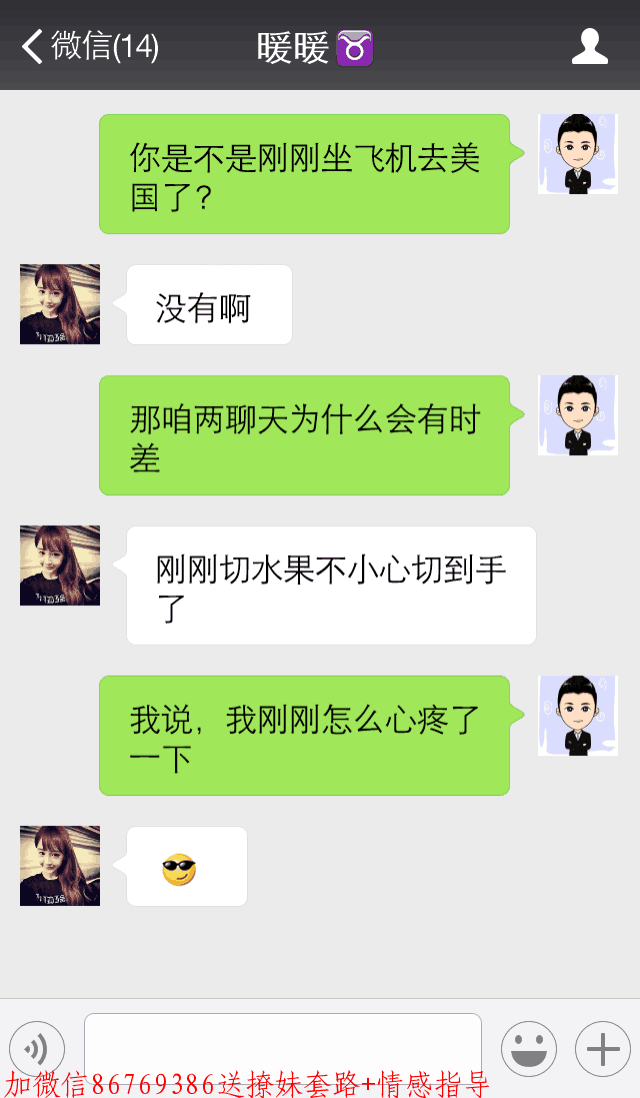Tap 暖暖's avatar beside 没有啊
Image resolution: width=640 pixels, height=1098 pixels.
coord(60,304)
